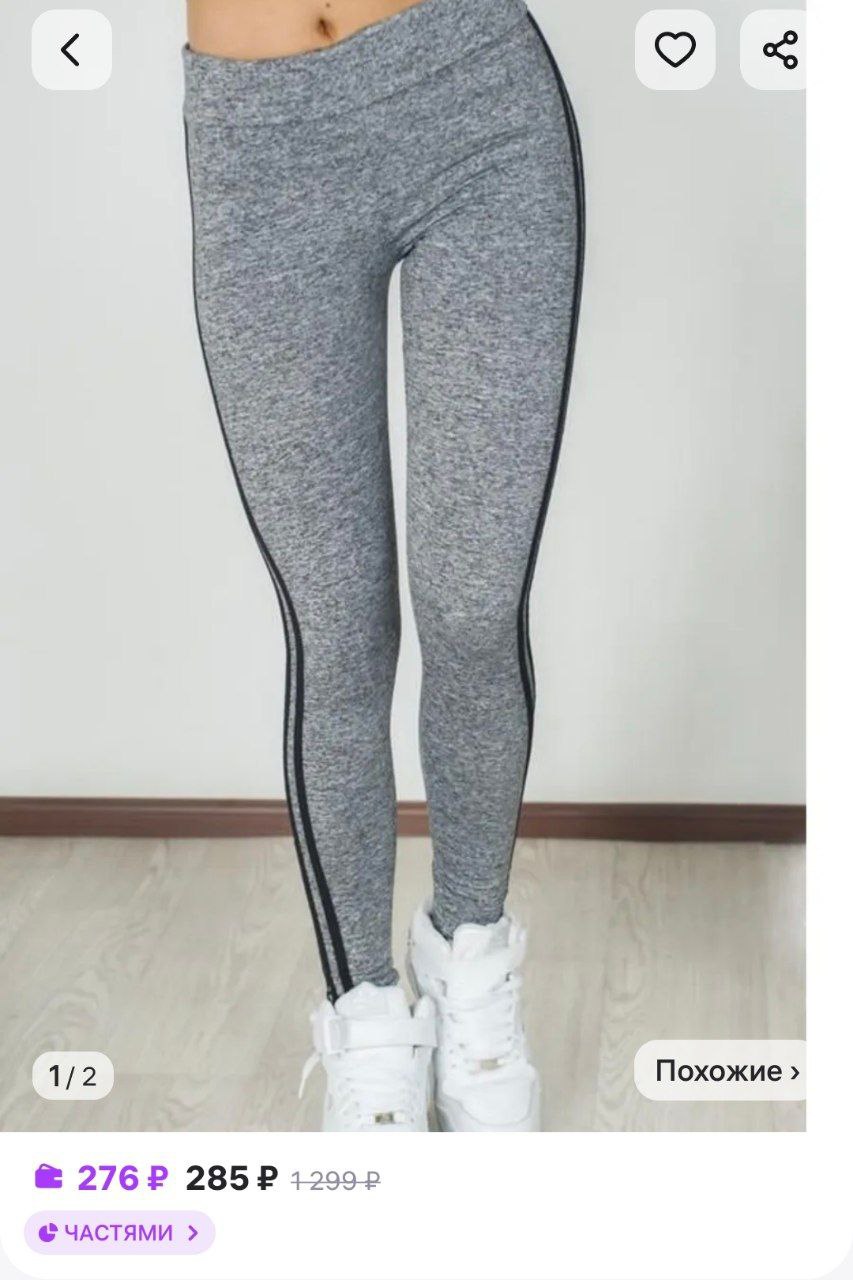
Task: Go back using the arrow button
Action: (x=71, y=50)
